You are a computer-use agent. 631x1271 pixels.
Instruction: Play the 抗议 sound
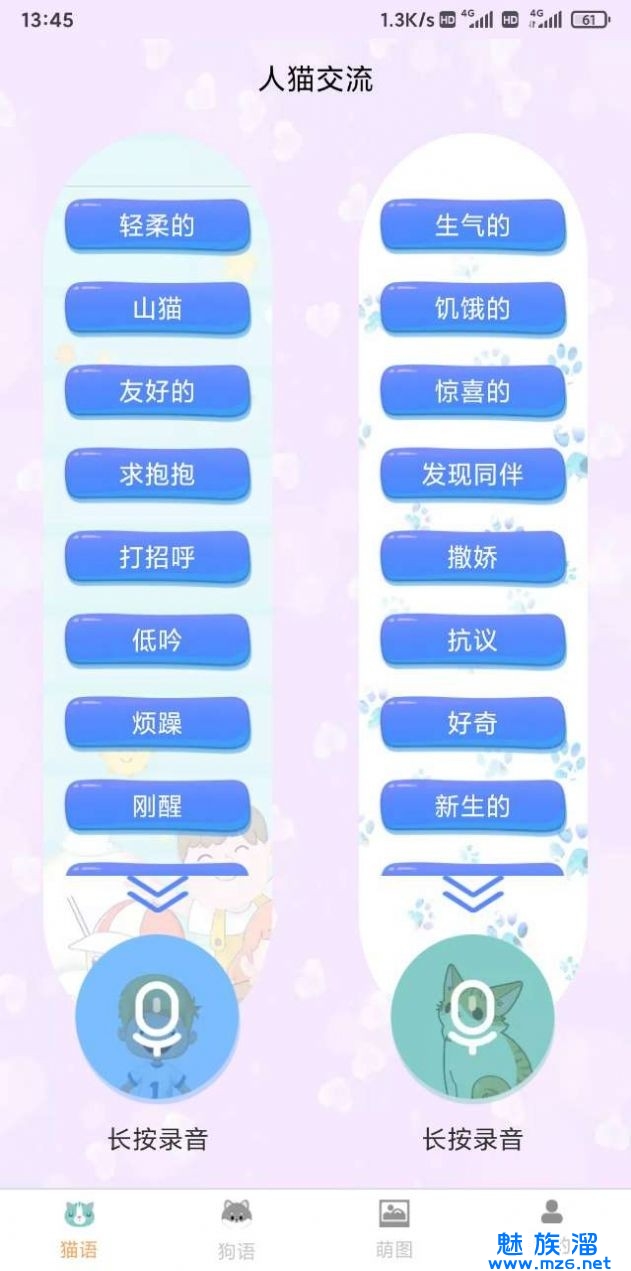coord(473,640)
